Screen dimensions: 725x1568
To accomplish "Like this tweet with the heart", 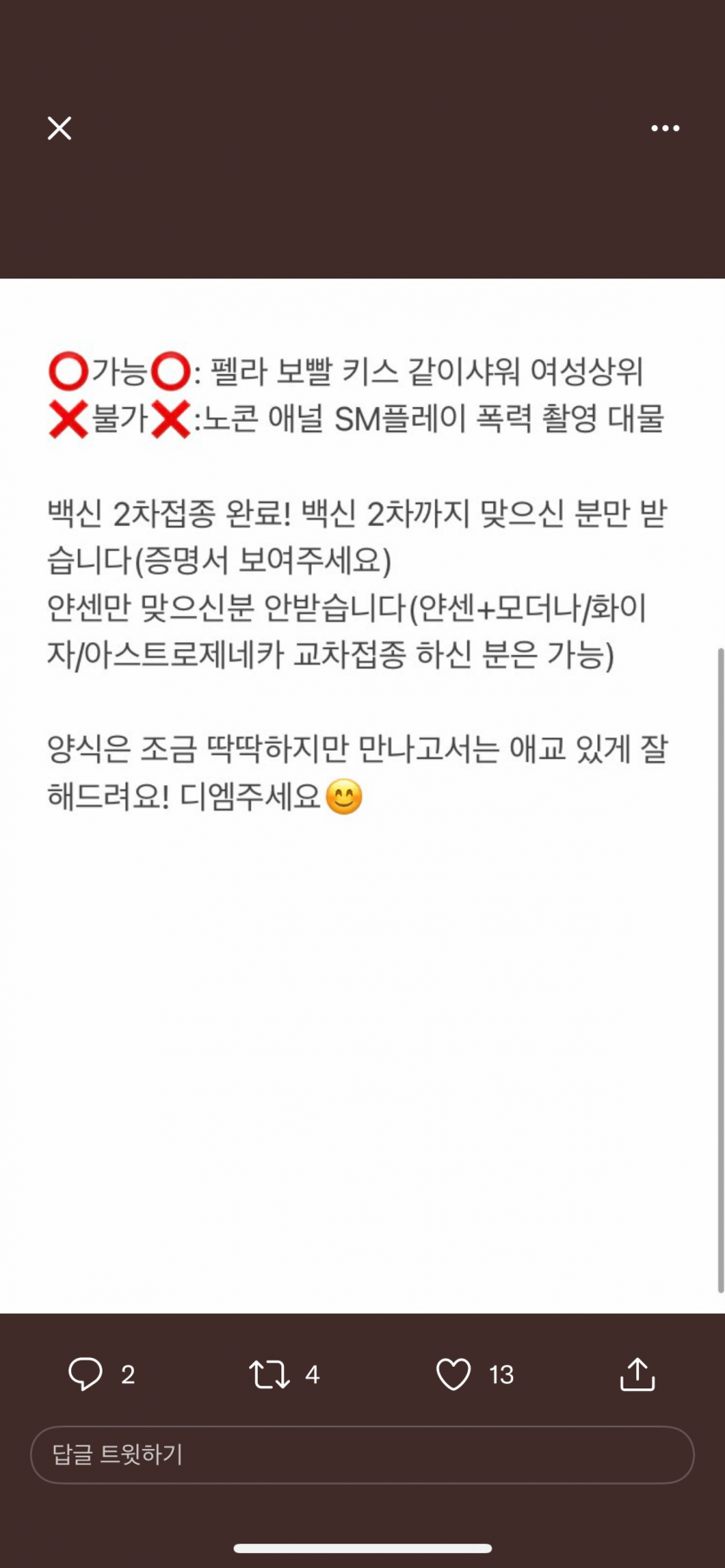I will (453, 1374).
